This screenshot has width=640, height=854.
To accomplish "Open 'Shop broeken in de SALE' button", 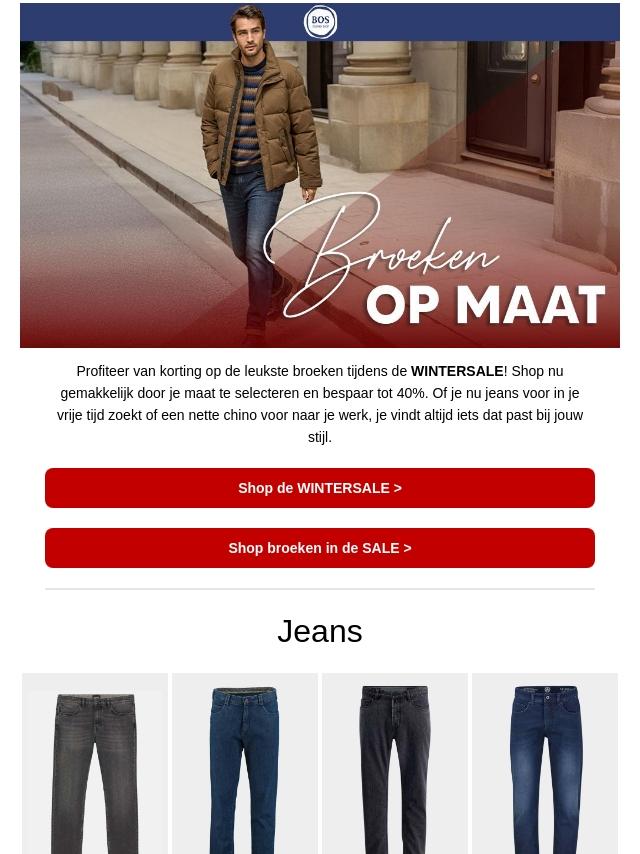I will (320, 548).
